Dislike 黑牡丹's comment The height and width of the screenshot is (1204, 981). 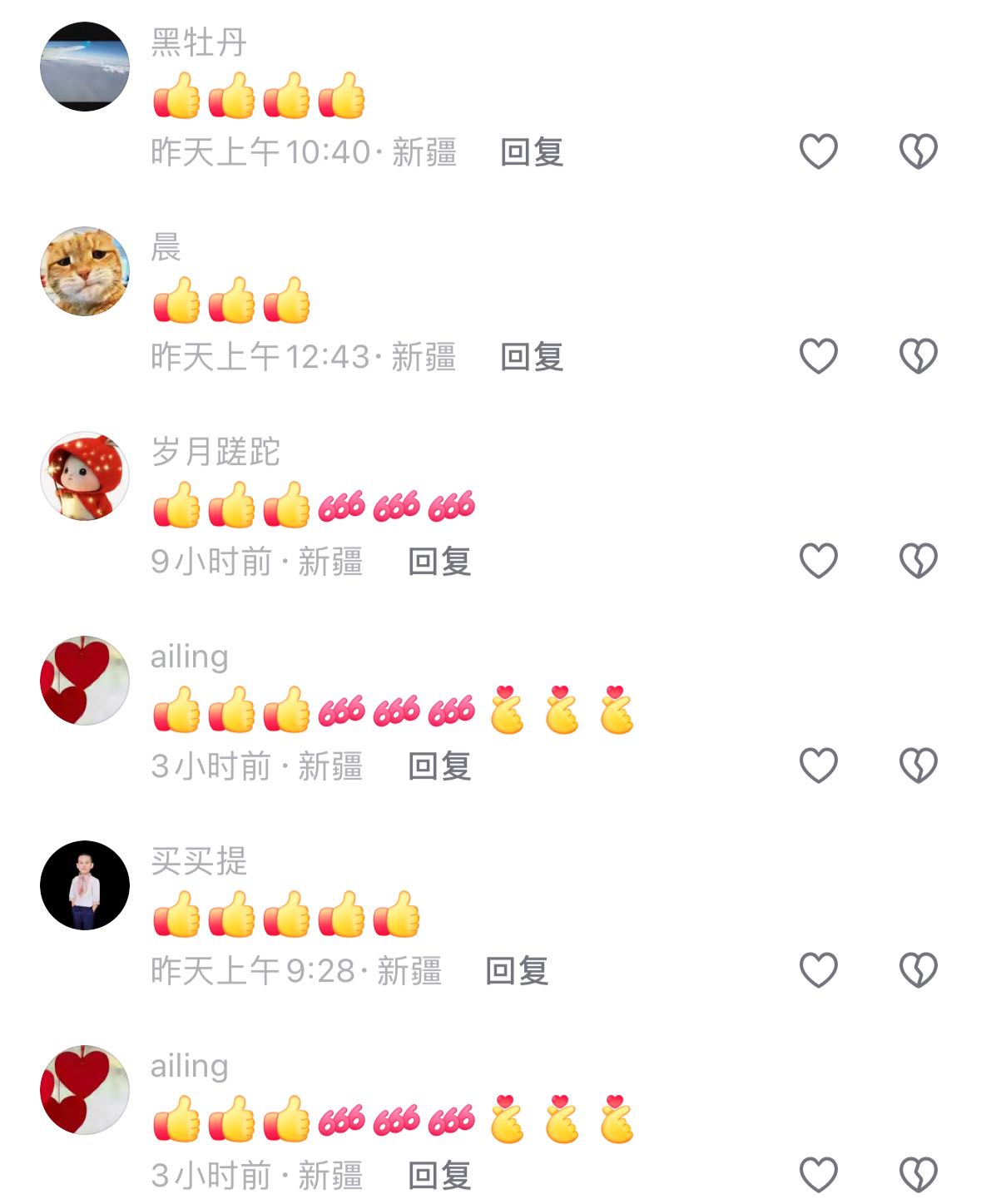click(x=918, y=151)
